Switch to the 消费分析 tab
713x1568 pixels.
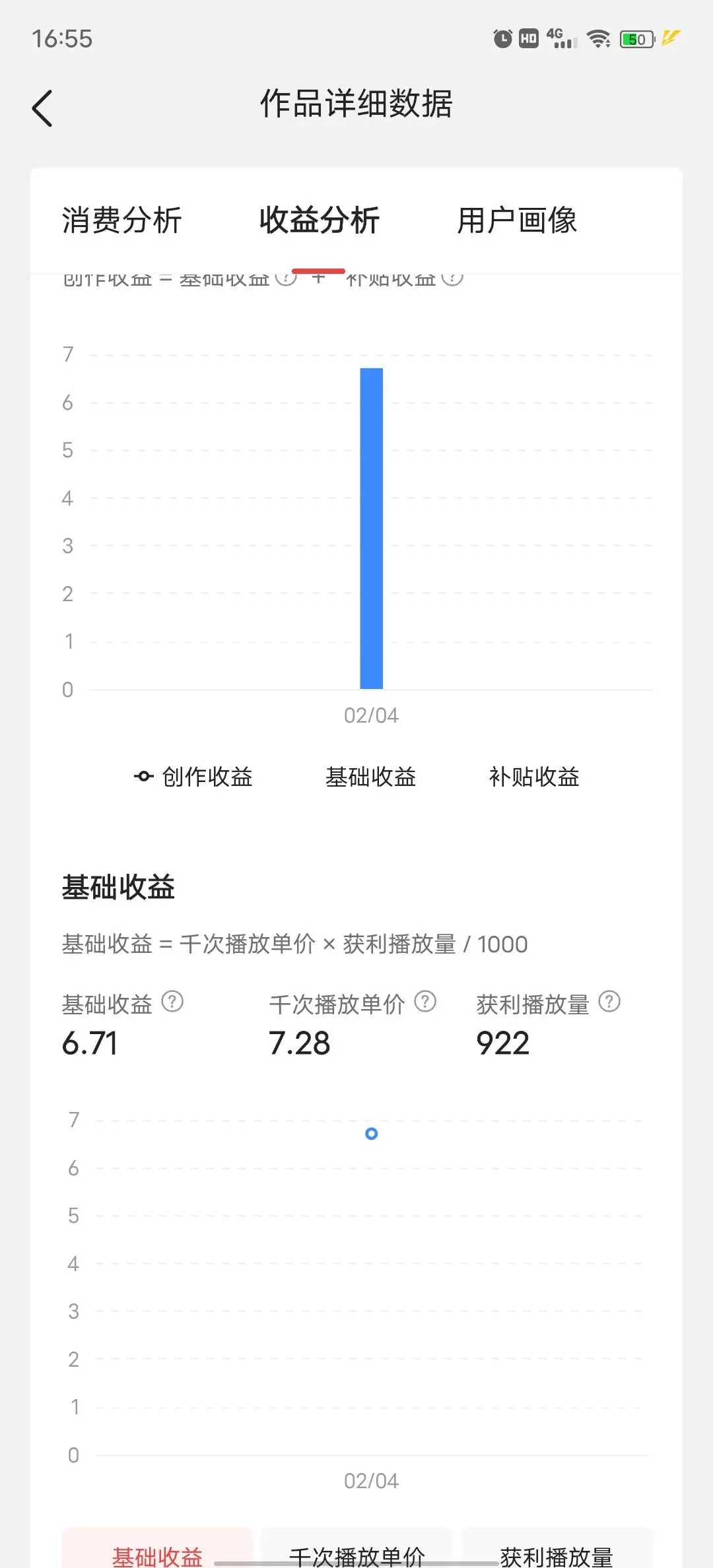point(121,220)
